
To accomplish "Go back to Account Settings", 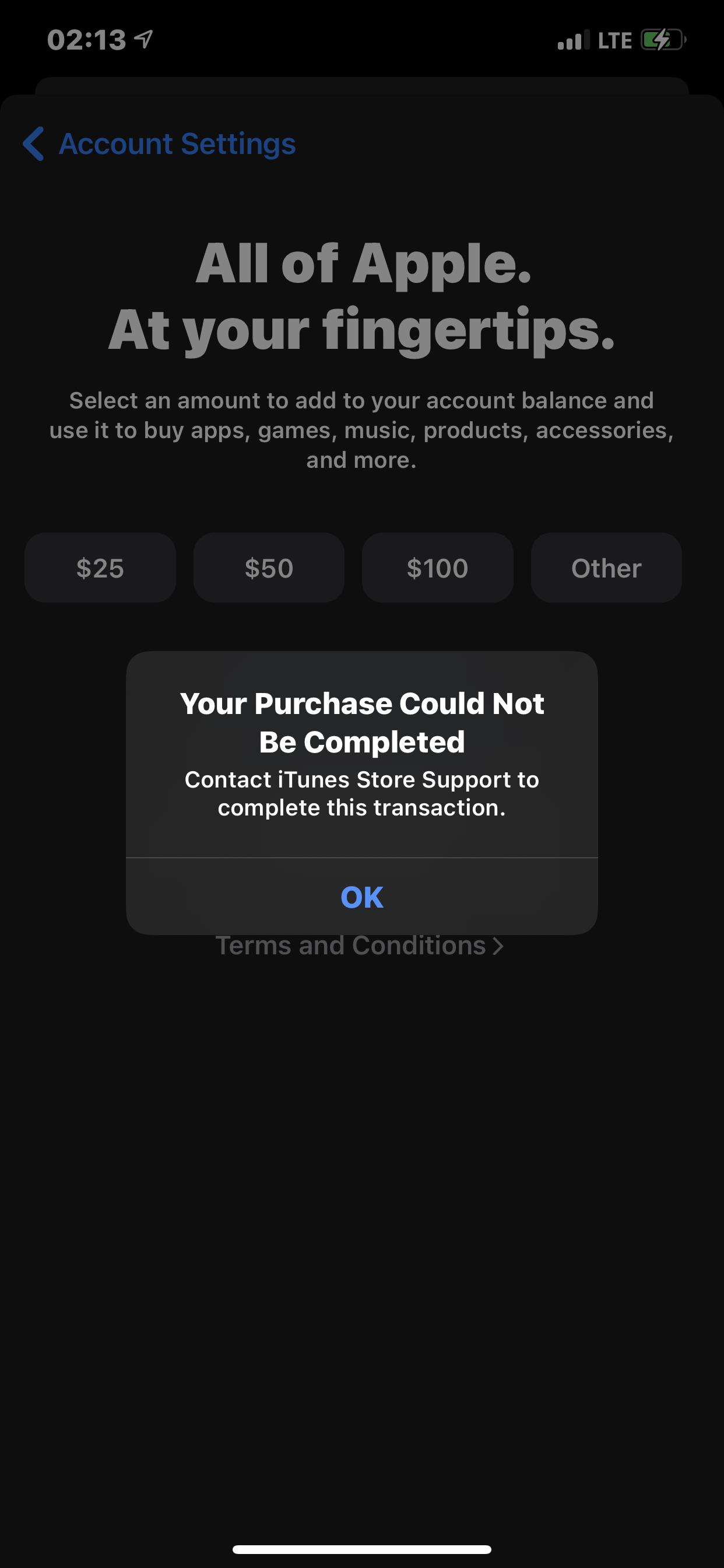I will (x=159, y=143).
